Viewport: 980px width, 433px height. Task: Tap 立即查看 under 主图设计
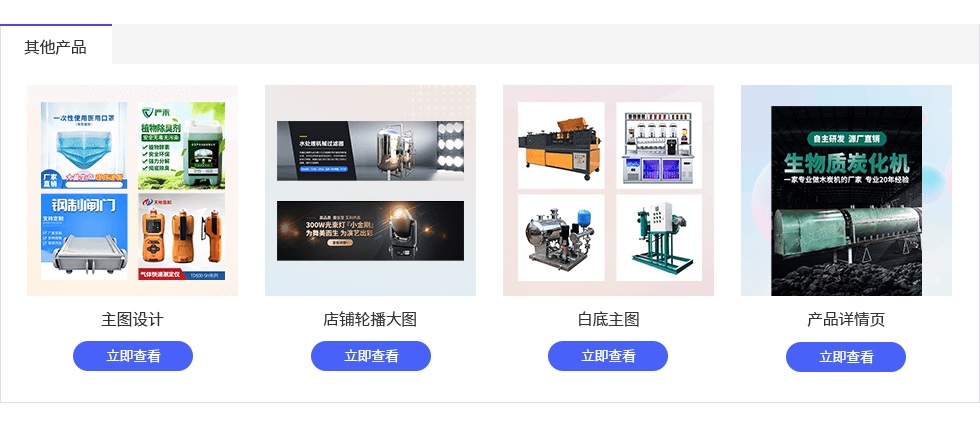[133, 356]
